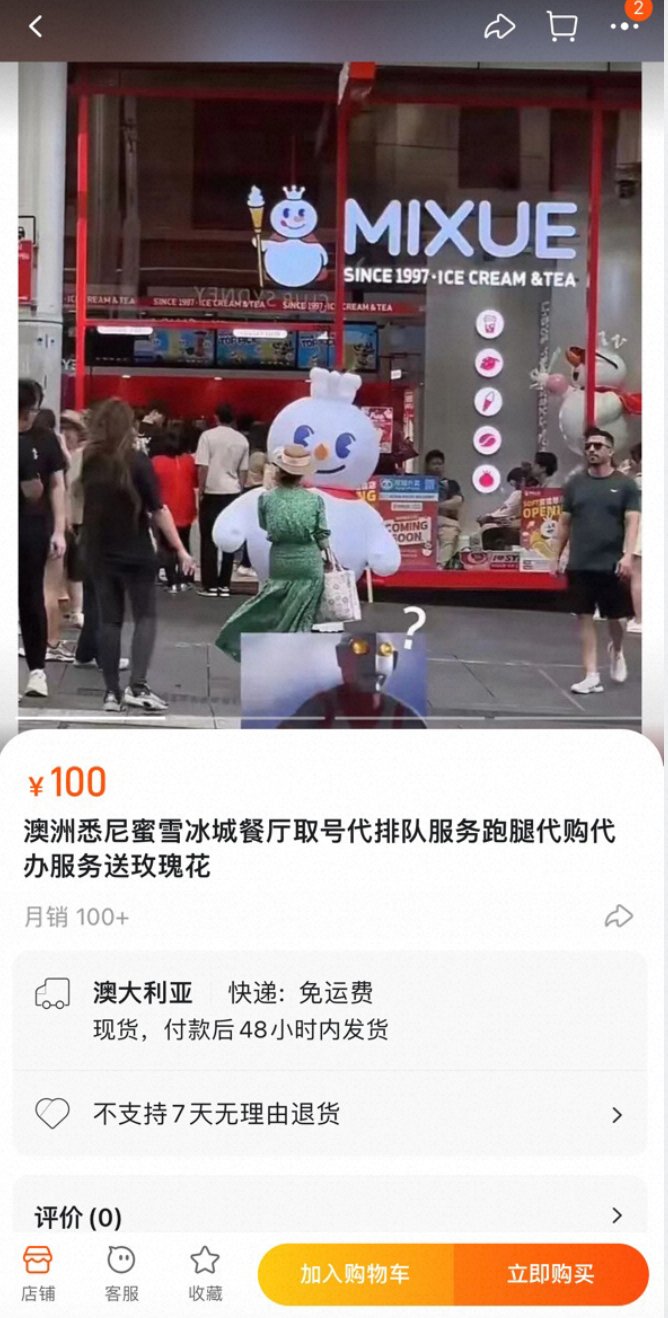Share this product from the top bar

[x=499, y=27]
